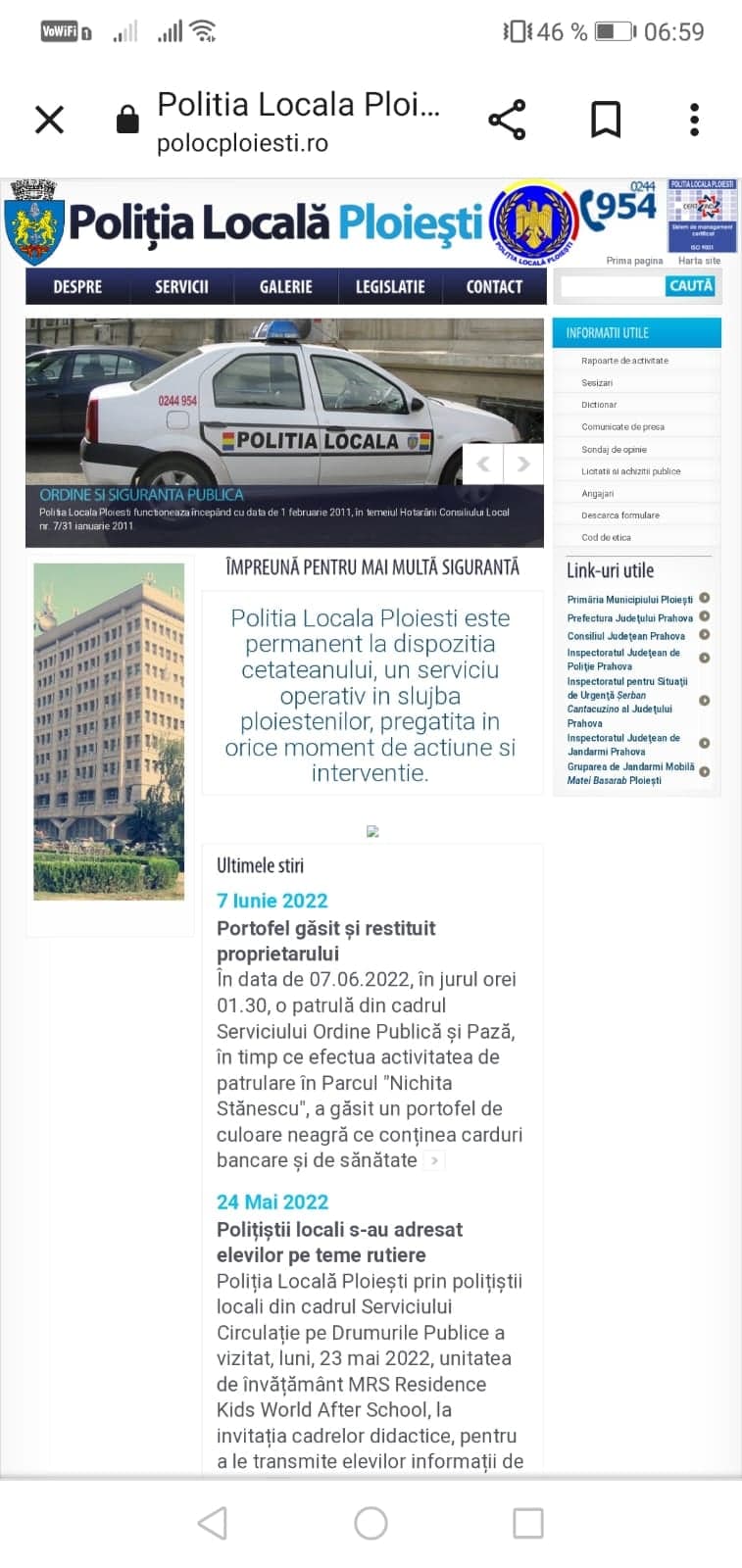Open Rapoarte de activitate link
The image size is (742, 1568).
click(x=624, y=361)
